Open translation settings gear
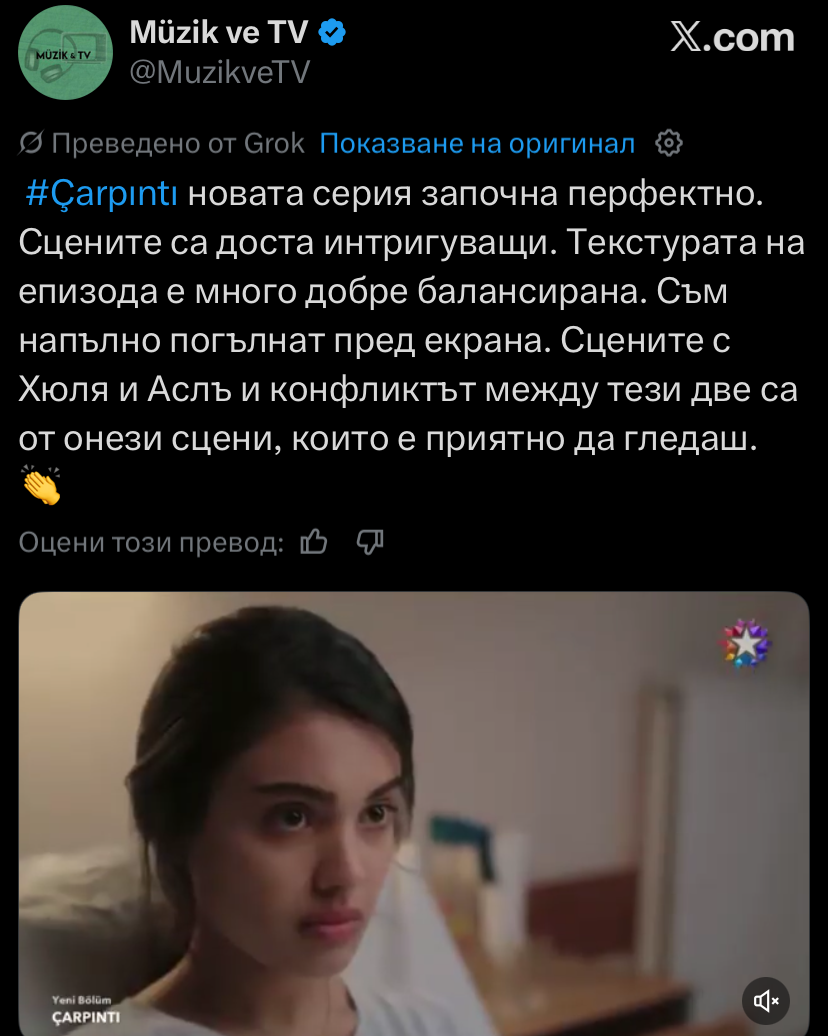 (x=668, y=144)
